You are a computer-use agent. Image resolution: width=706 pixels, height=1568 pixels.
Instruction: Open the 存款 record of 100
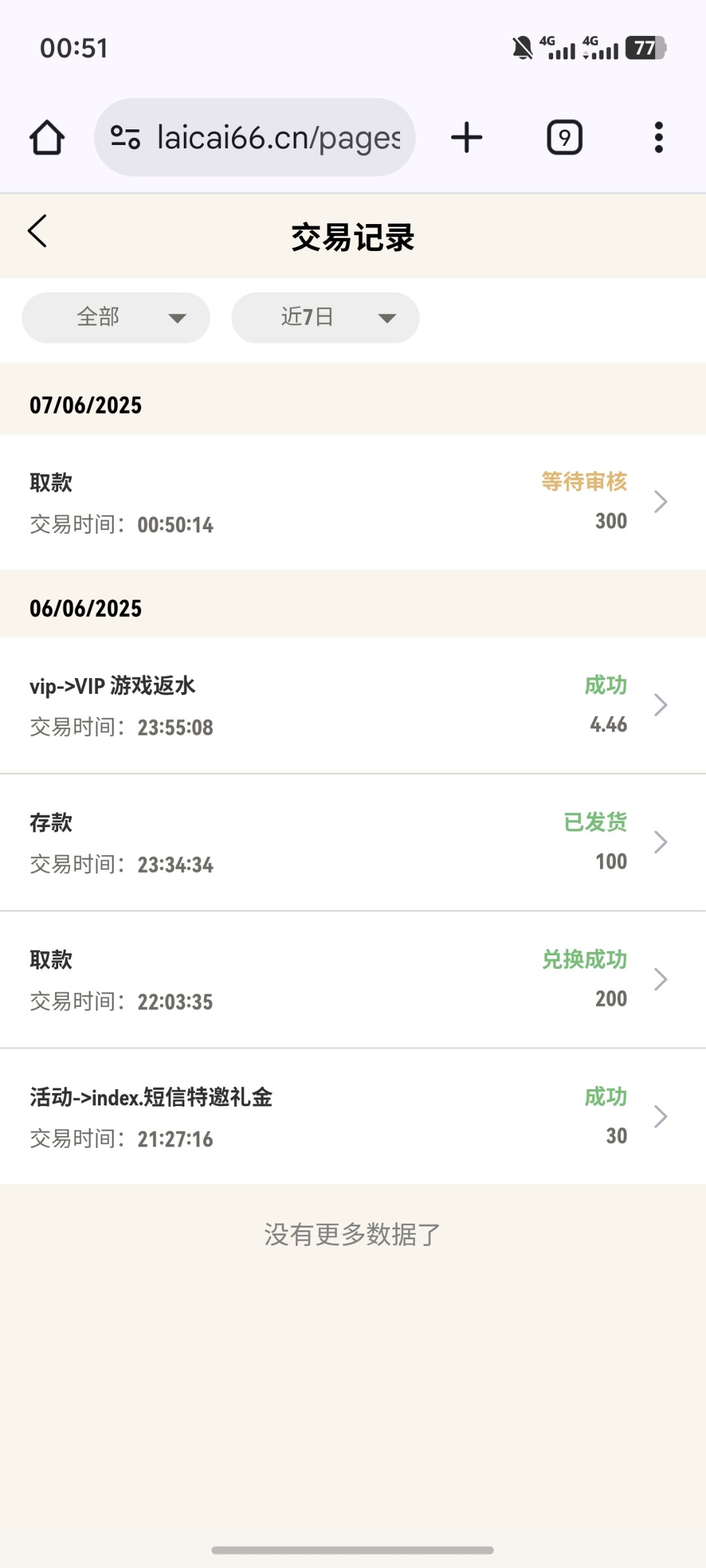coord(353,843)
